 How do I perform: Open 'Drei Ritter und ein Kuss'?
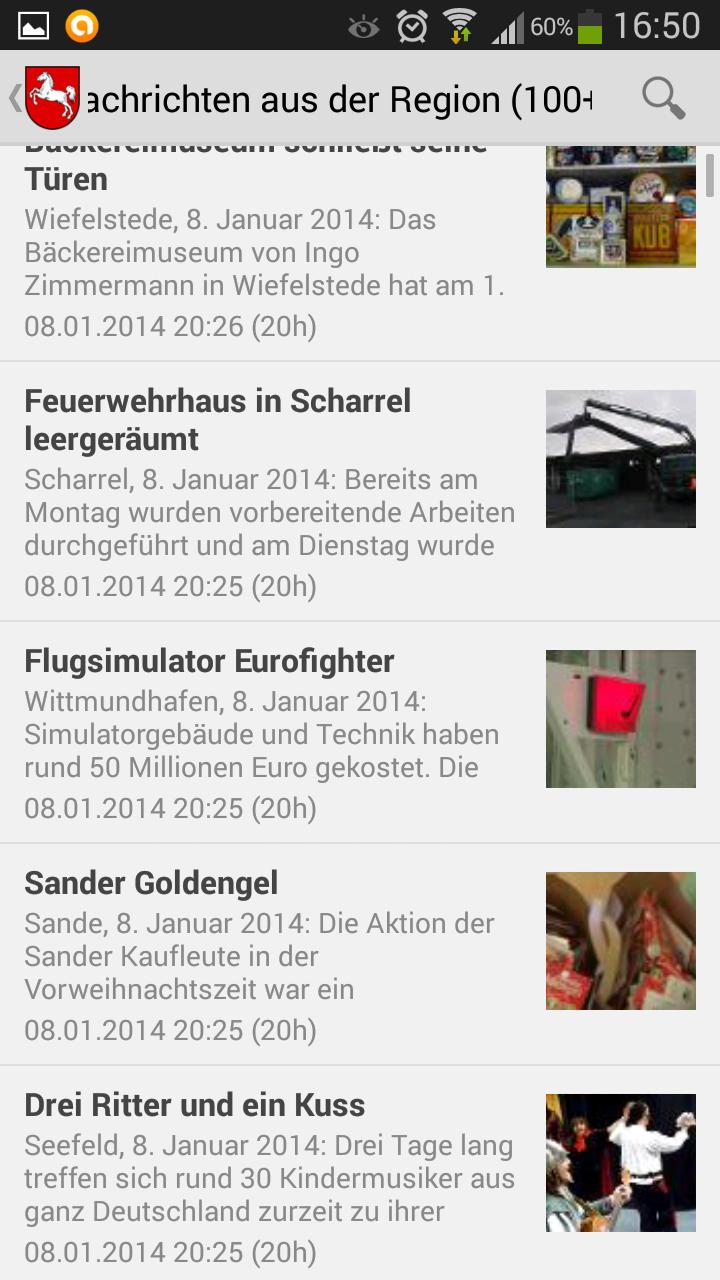click(x=270, y=1177)
